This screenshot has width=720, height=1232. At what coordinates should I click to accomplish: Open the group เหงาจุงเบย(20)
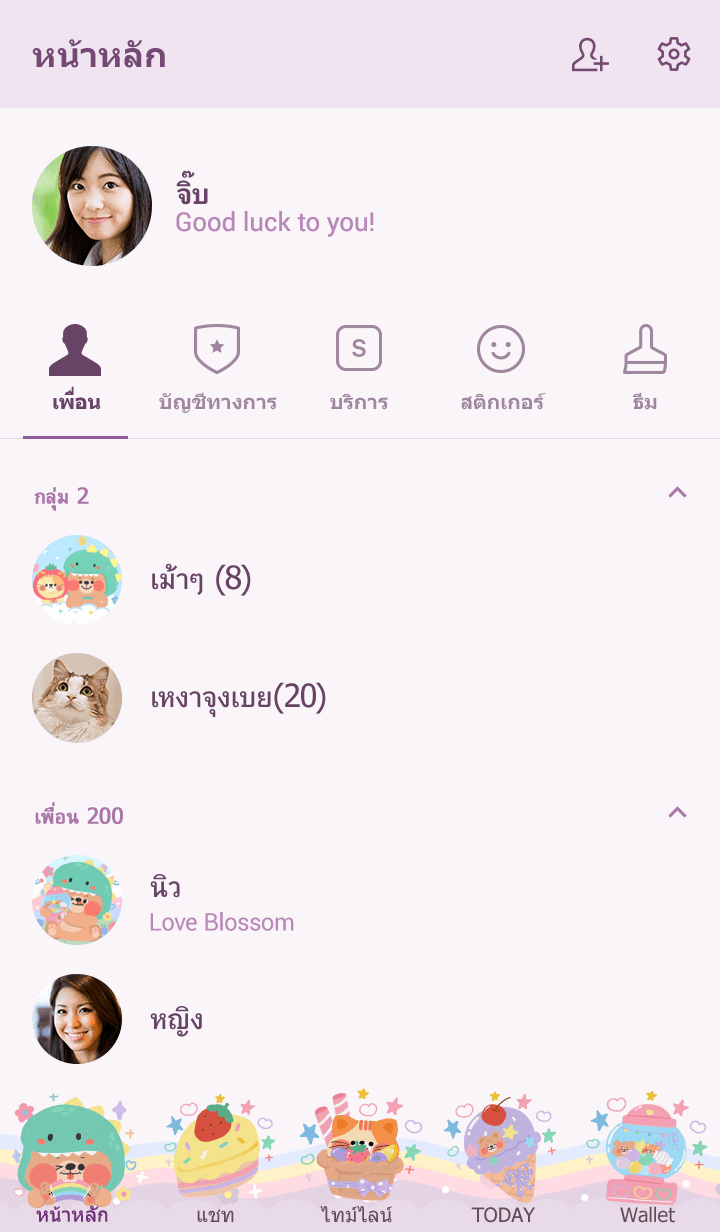point(360,698)
